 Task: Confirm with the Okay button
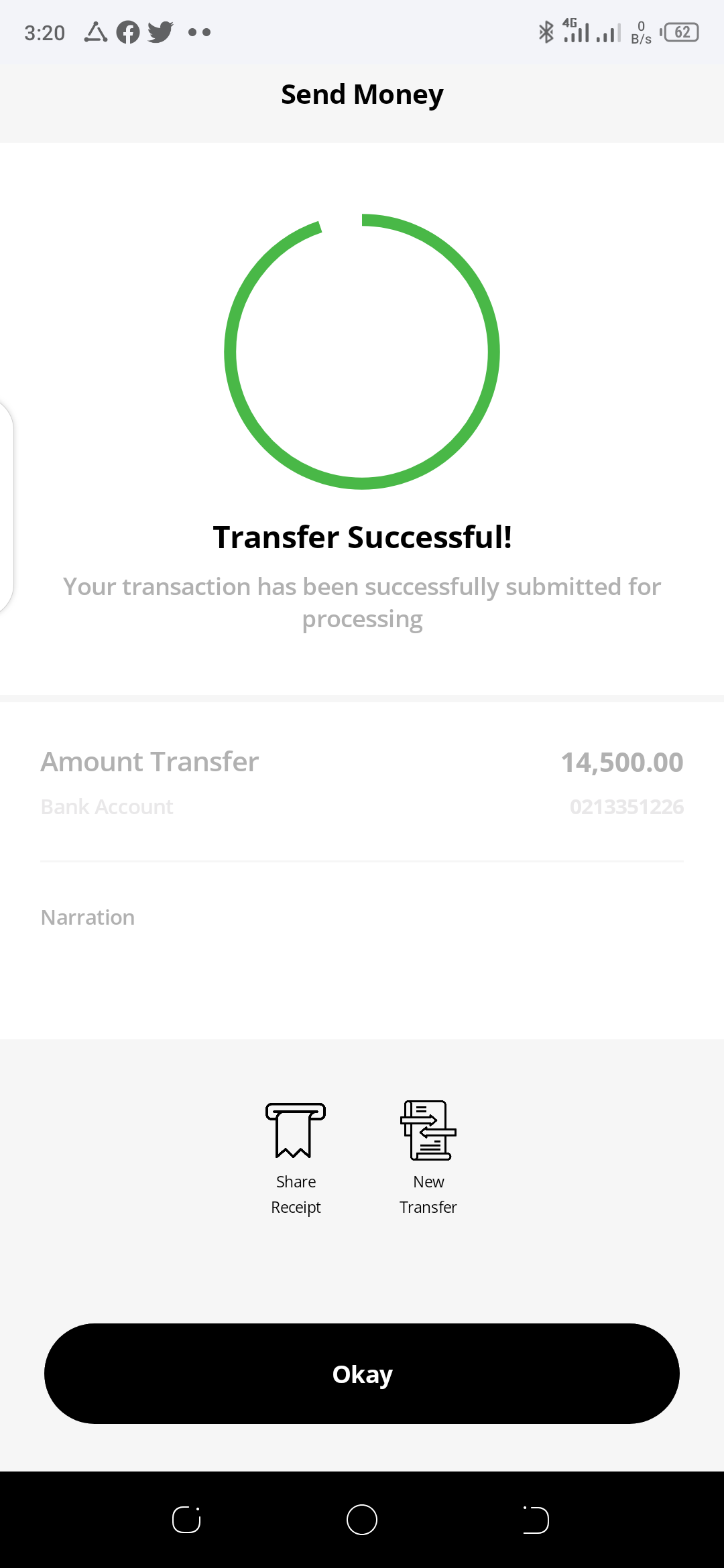pos(362,1374)
